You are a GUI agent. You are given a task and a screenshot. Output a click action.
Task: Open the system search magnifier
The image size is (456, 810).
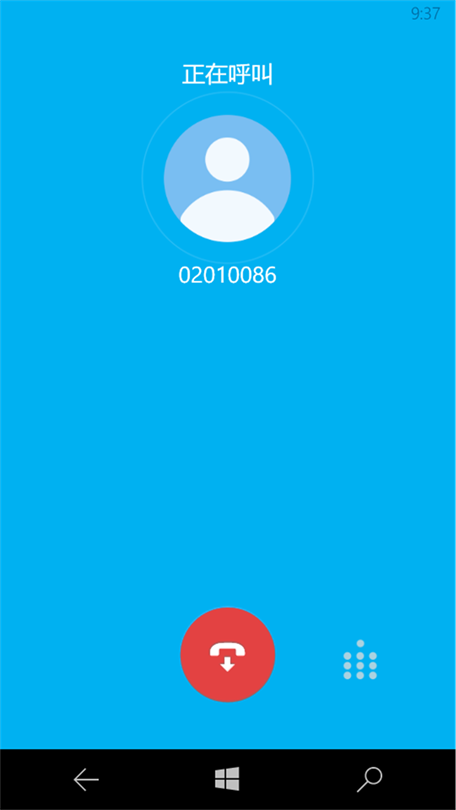(370, 779)
